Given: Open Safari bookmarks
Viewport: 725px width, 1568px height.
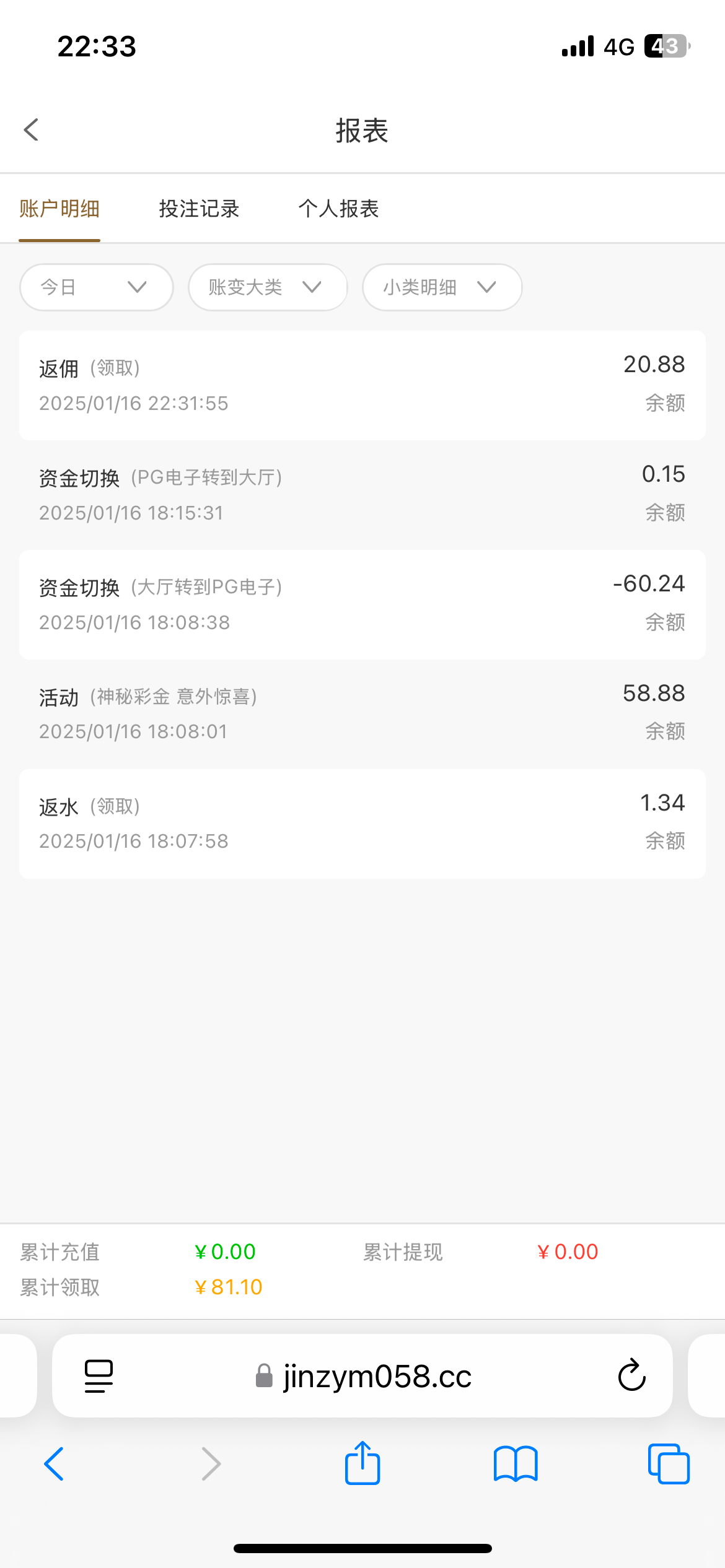Looking at the screenshot, I should click(516, 1464).
